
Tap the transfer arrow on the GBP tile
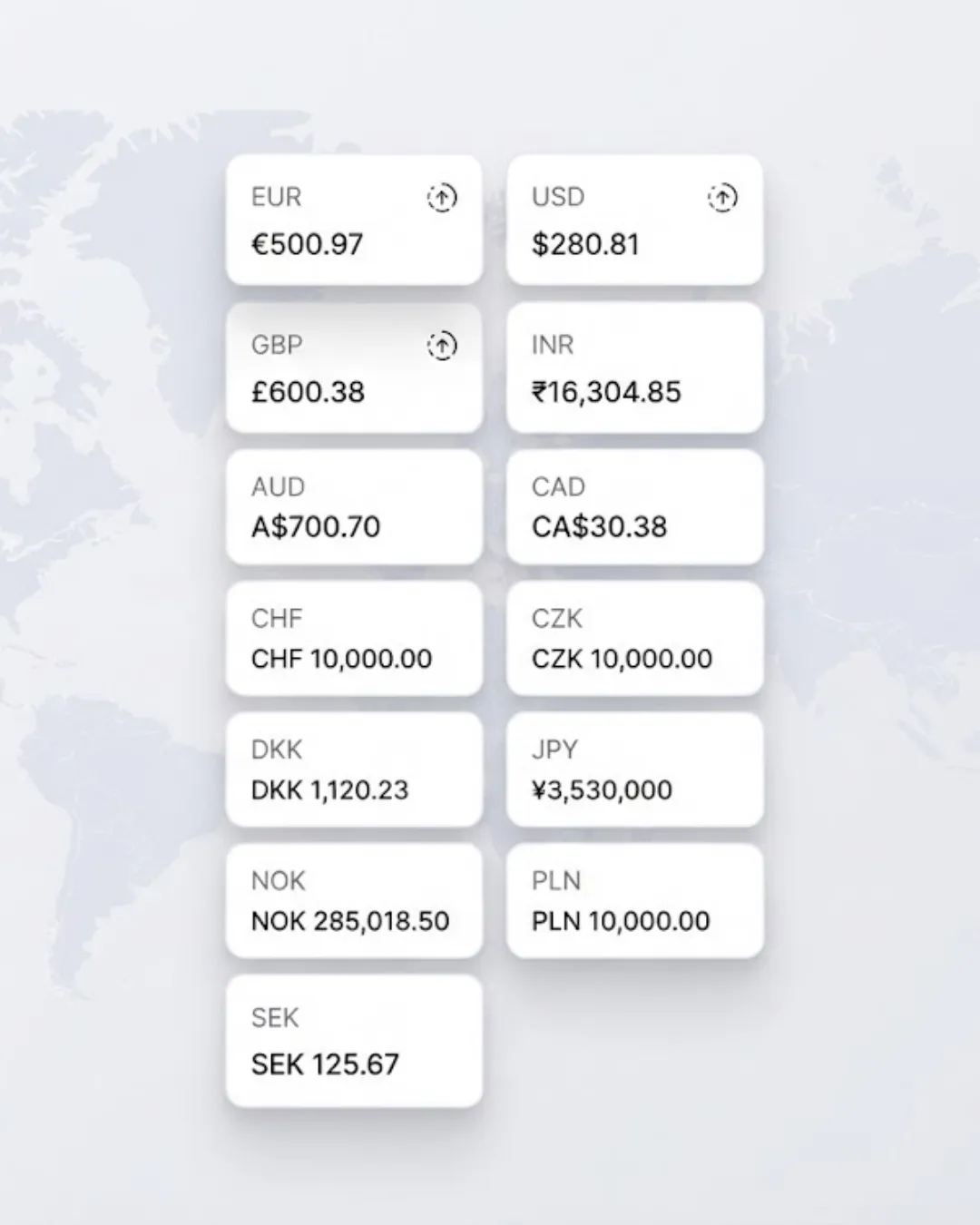pos(442,346)
